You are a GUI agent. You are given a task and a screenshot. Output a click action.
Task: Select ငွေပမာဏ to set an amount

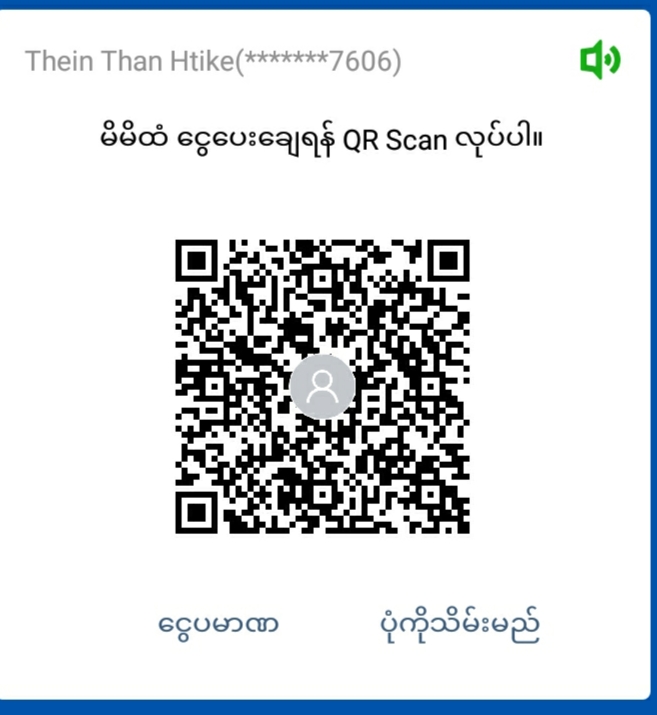pyautogui.click(x=218, y=625)
